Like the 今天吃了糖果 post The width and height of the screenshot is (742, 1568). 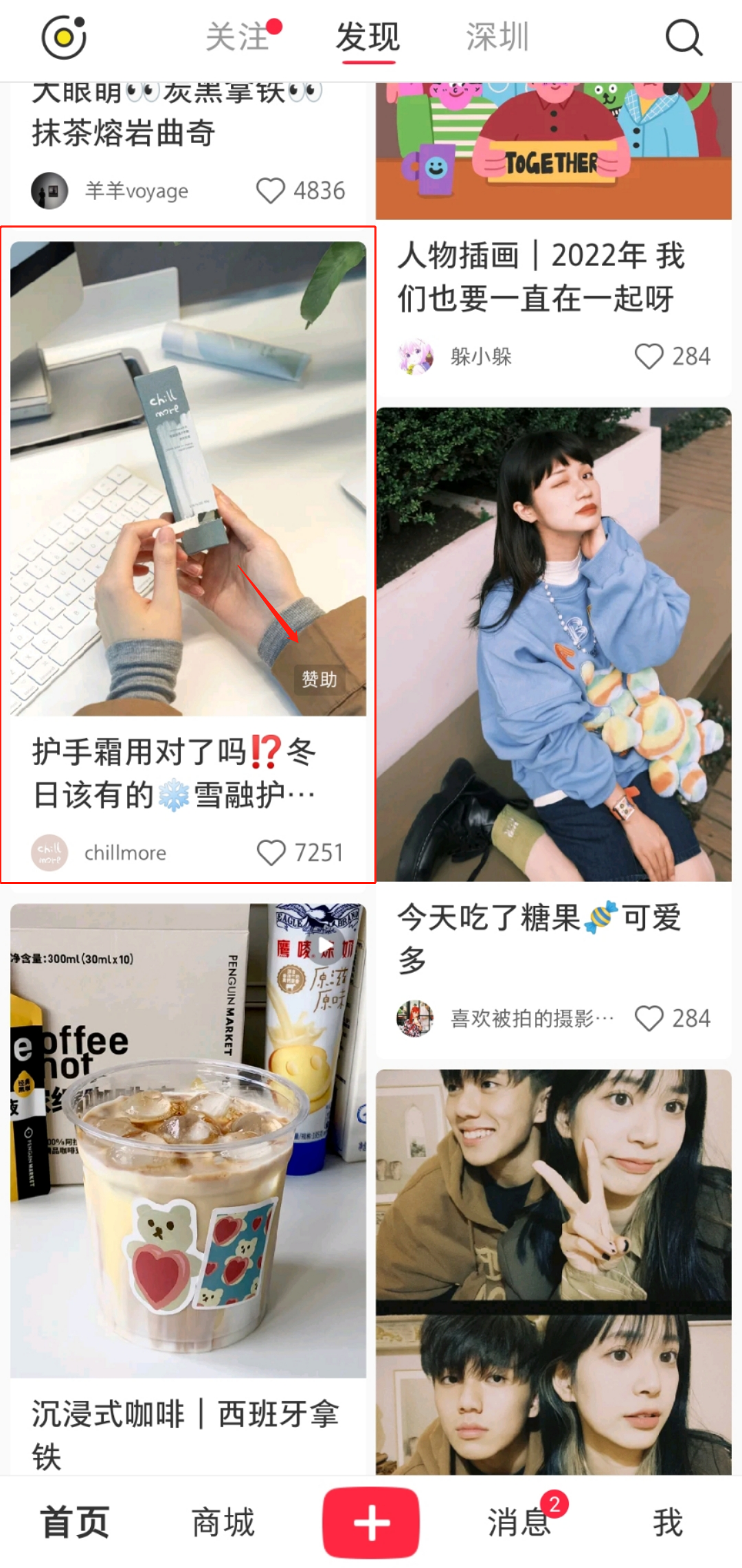649,1018
